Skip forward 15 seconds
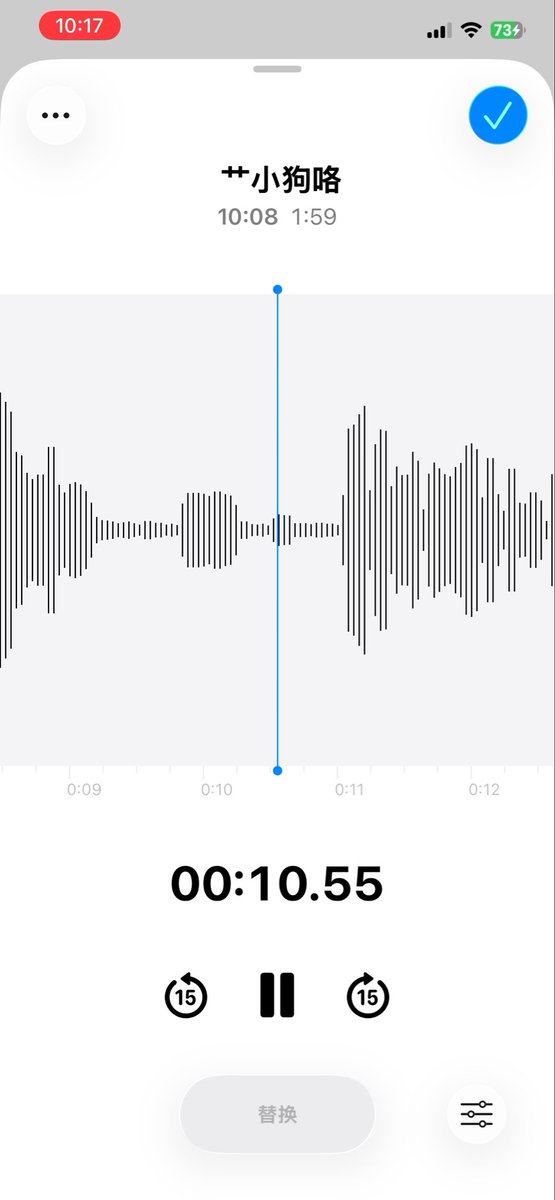 click(368, 995)
